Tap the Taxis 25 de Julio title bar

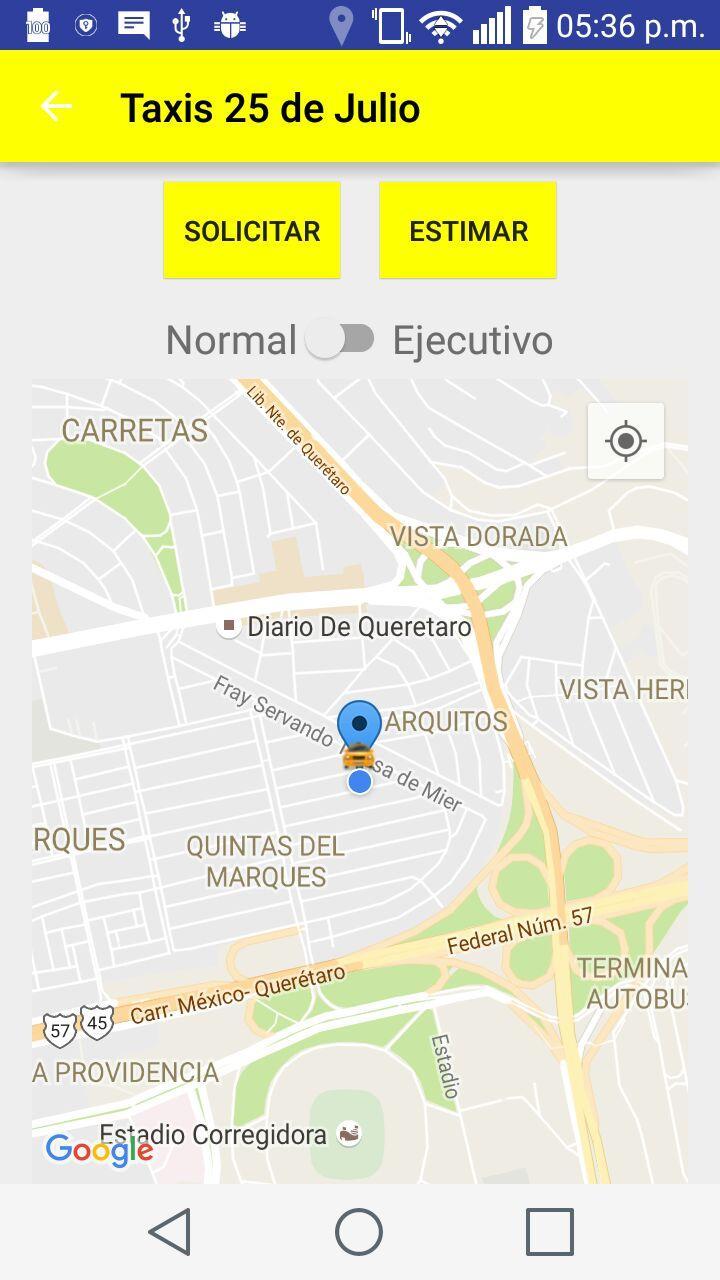click(270, 107)
